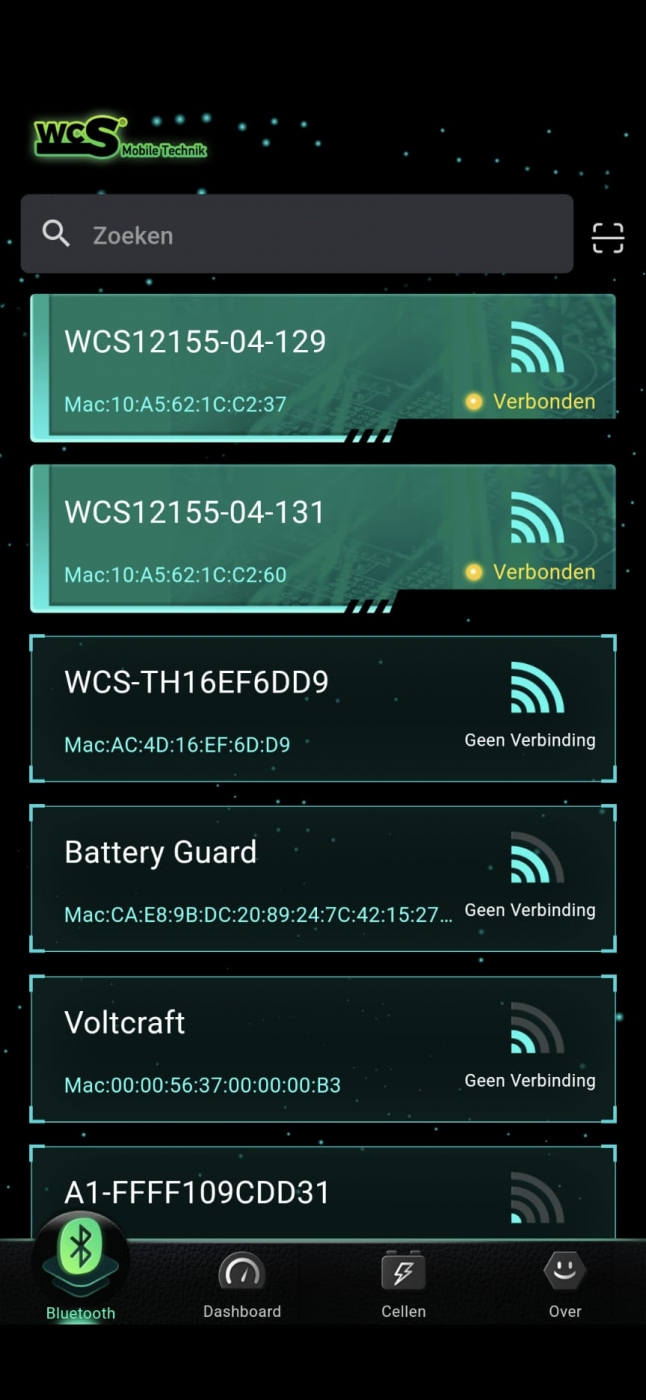The image size is (646, 1400).
Task: Open device WCS12155-04-129
Action: click(322, 366)
